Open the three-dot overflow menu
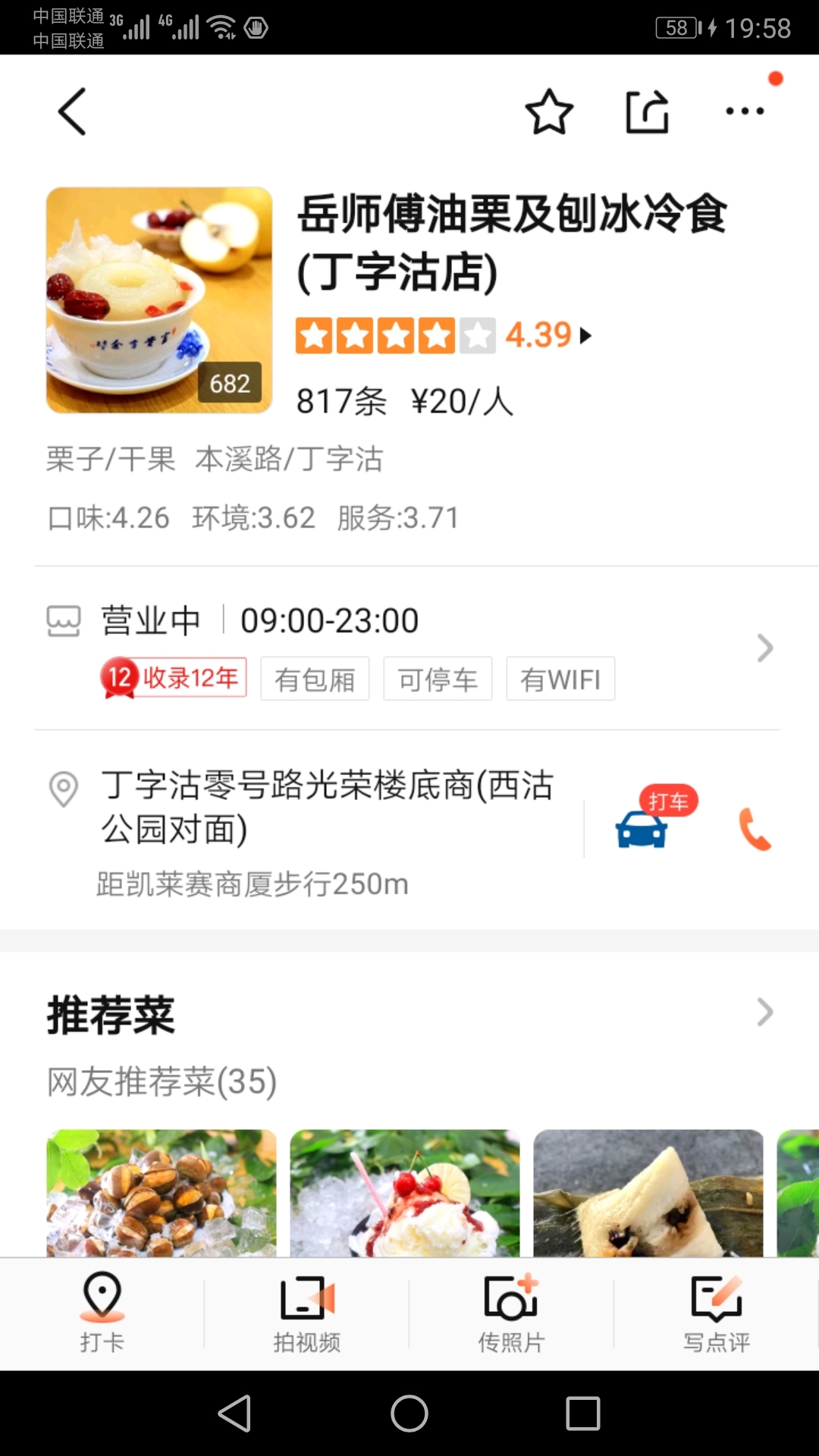The image size is (819, 1456). [745, 111]
